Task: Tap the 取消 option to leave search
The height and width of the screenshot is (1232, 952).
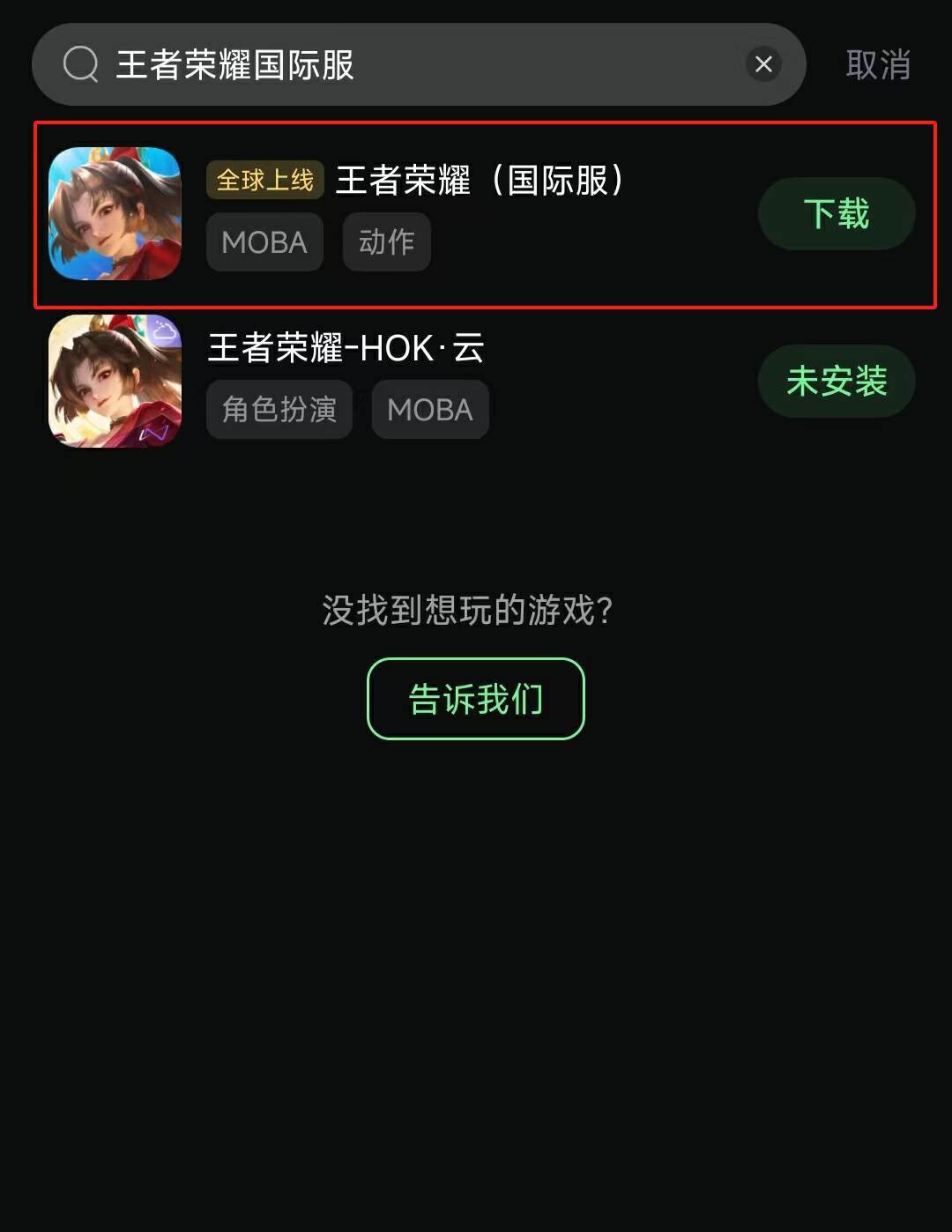Action: (877, 63)
